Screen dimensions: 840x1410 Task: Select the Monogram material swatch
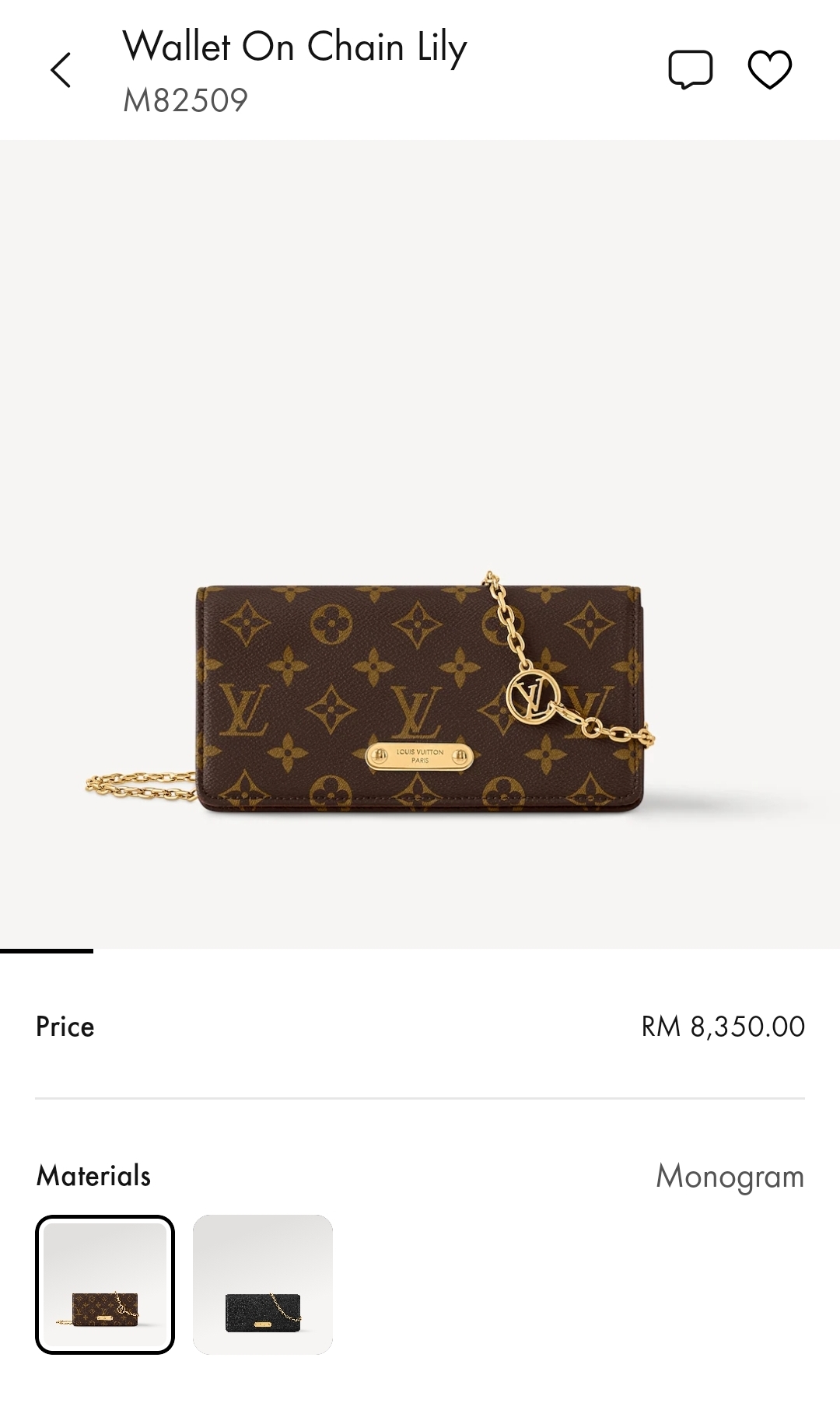tap(105, 1284)
